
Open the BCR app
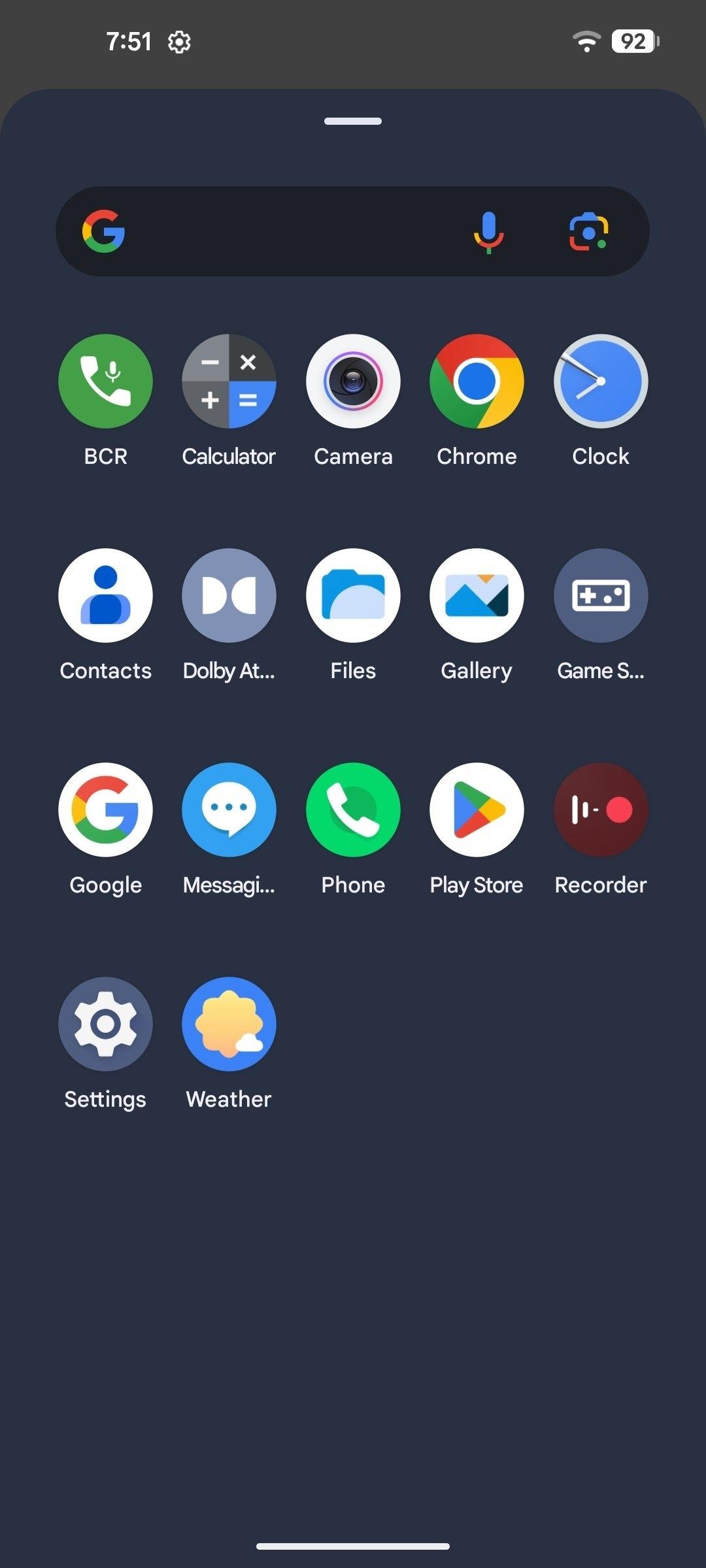coord(105,382)
